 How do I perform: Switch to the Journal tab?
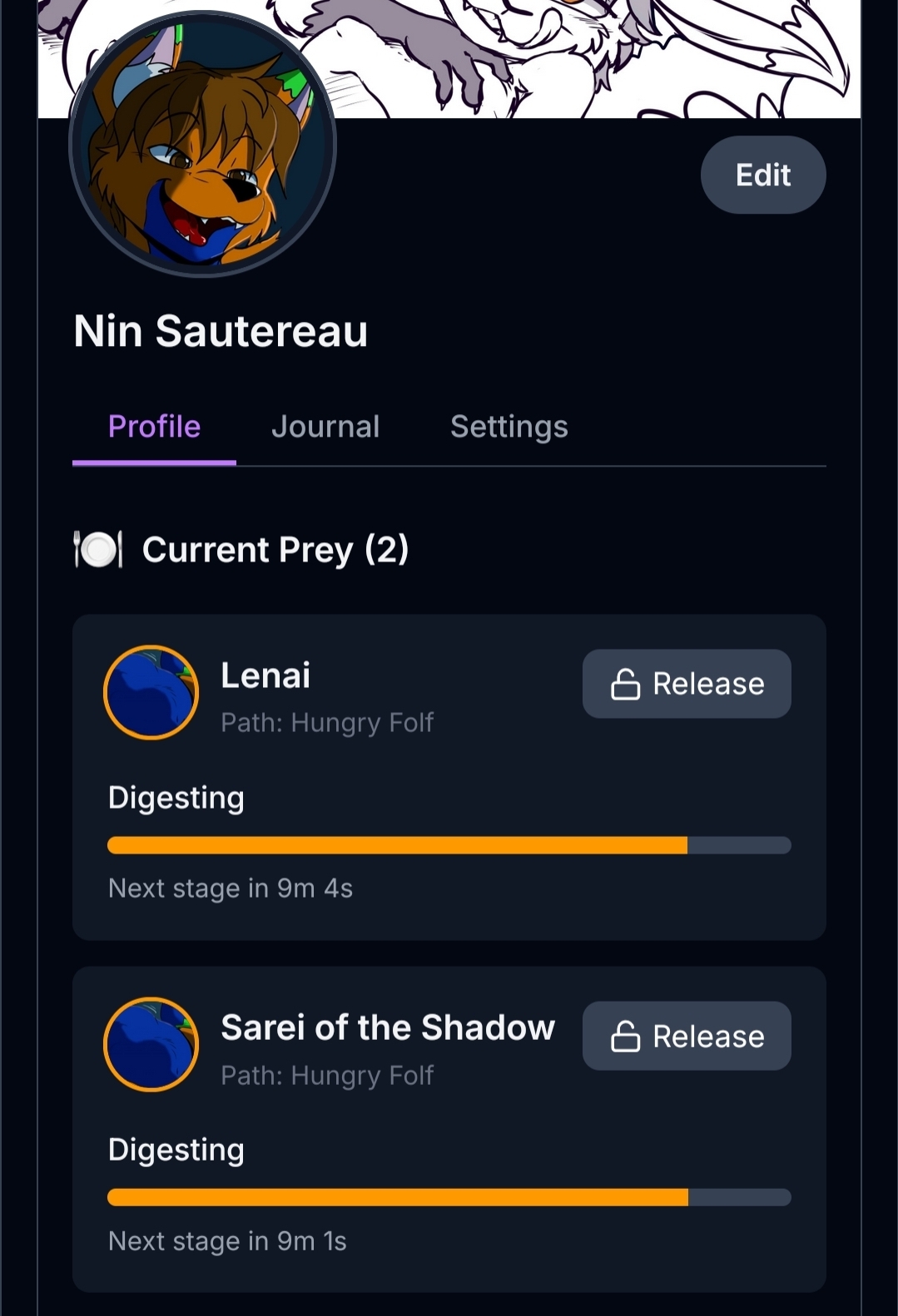pos(325,427)
